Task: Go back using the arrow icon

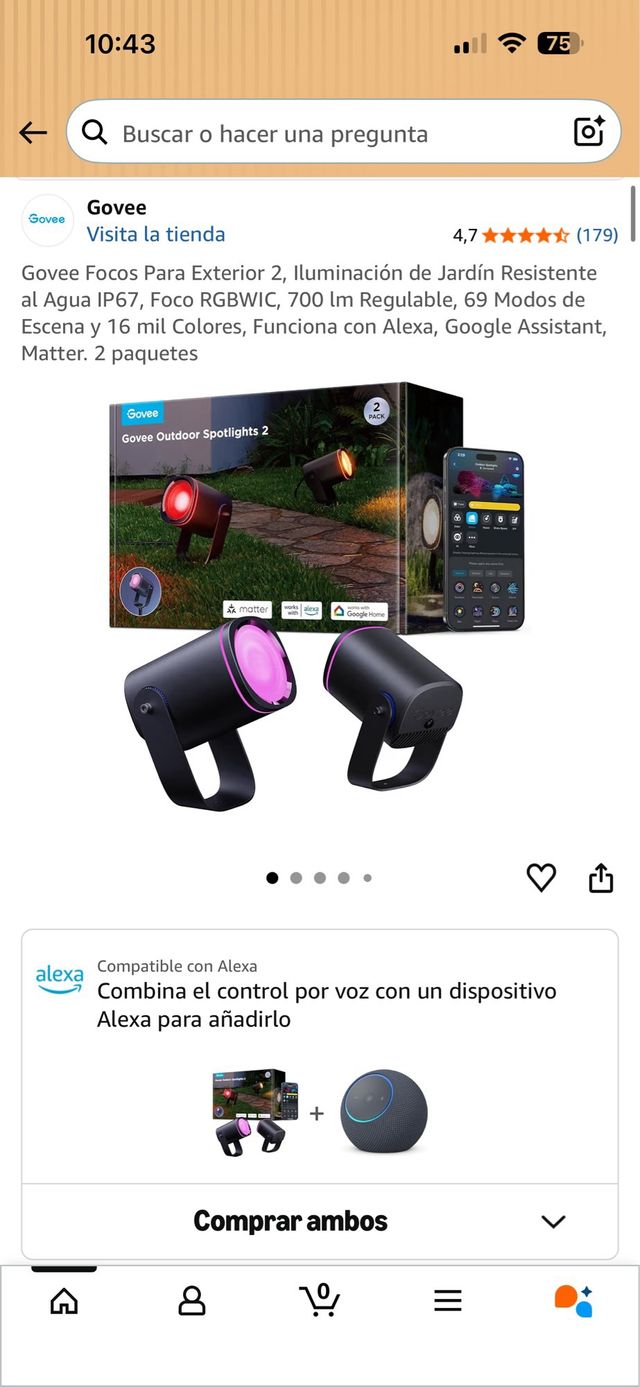Action: [x=33, y=133]
